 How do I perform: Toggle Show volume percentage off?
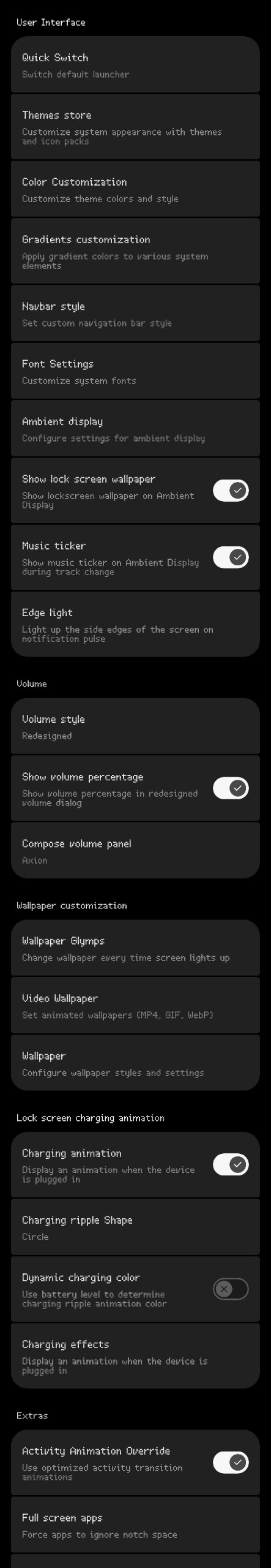[231, 788]
